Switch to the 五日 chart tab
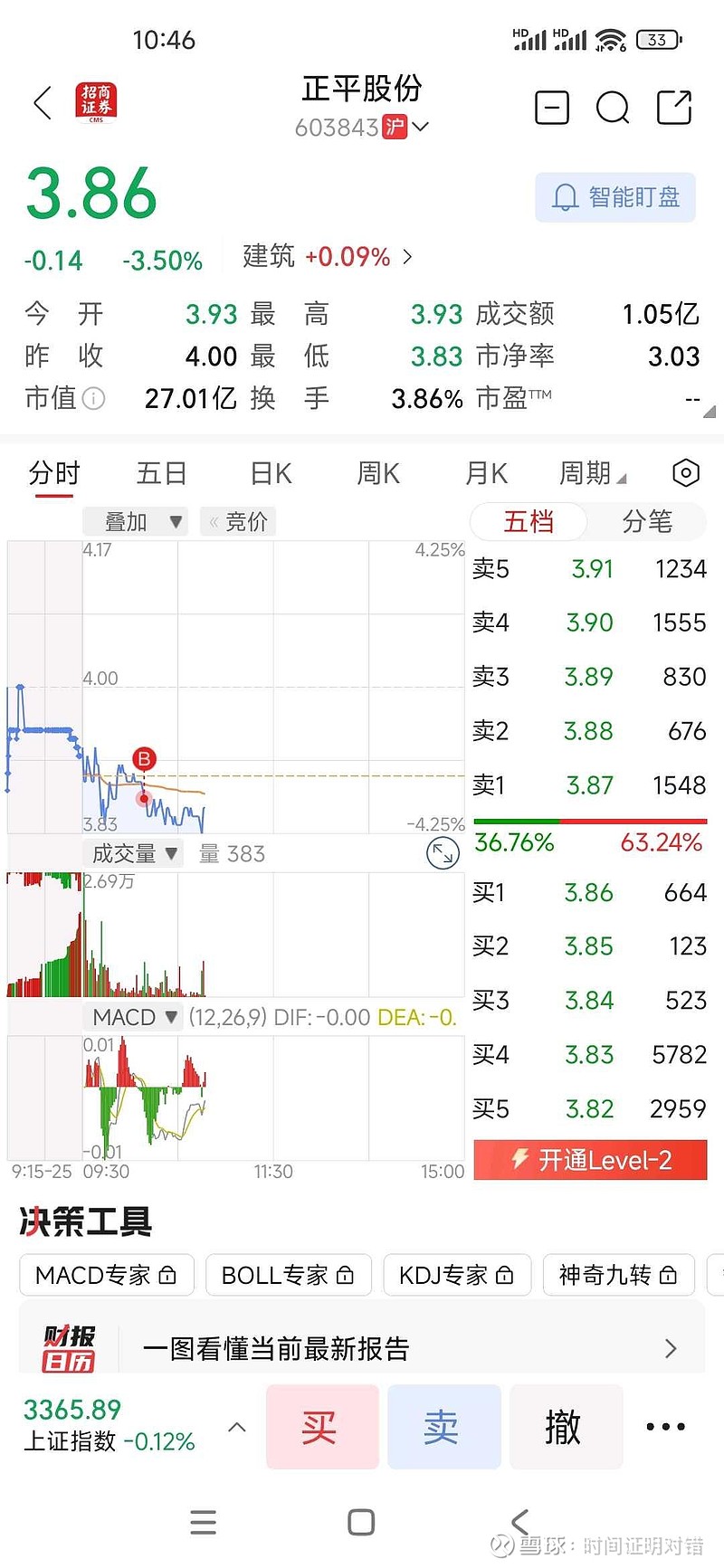Image resolution: width=724 pixels, height=1568 pixels. (x=162, y=473)
